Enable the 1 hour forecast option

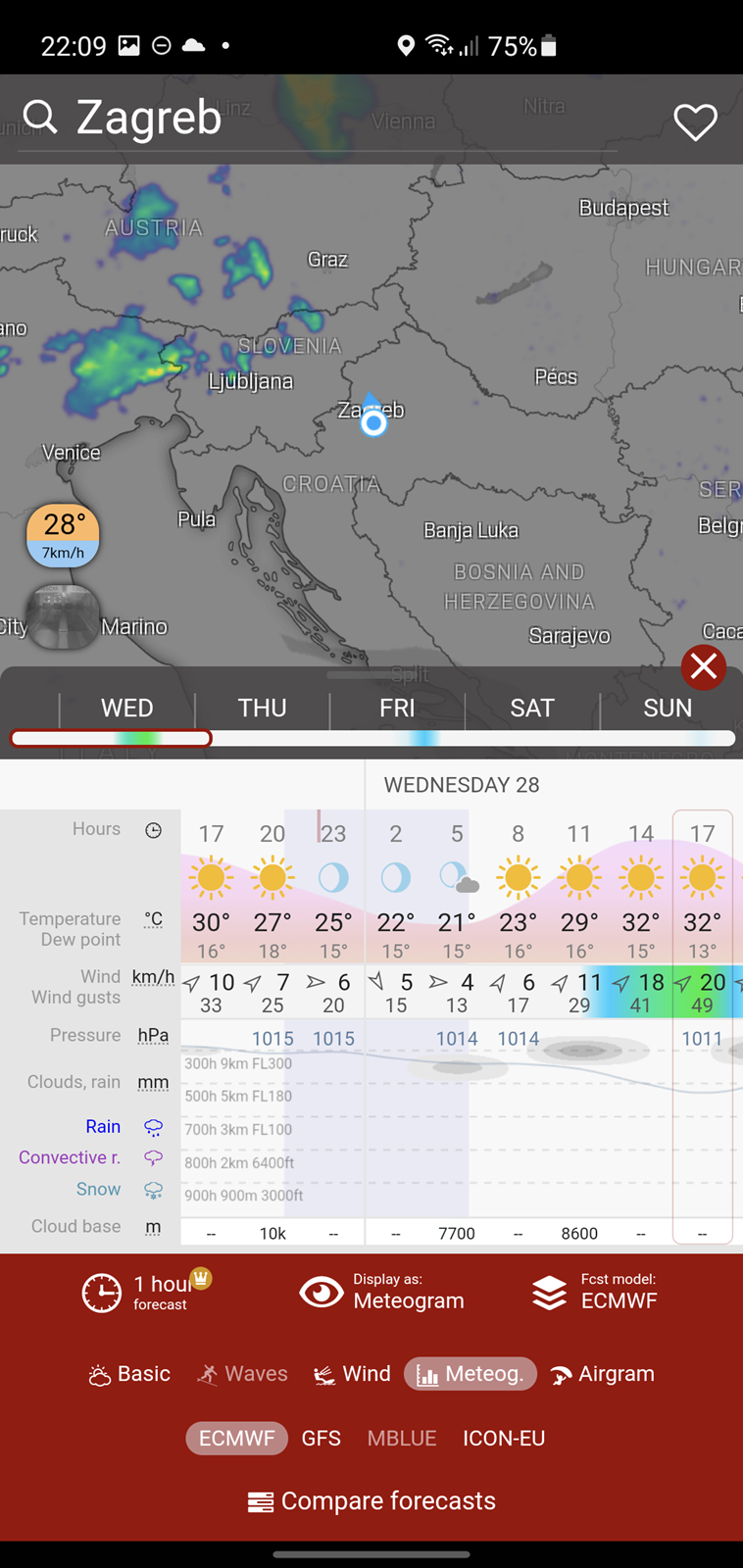(x=147, y=1292)
